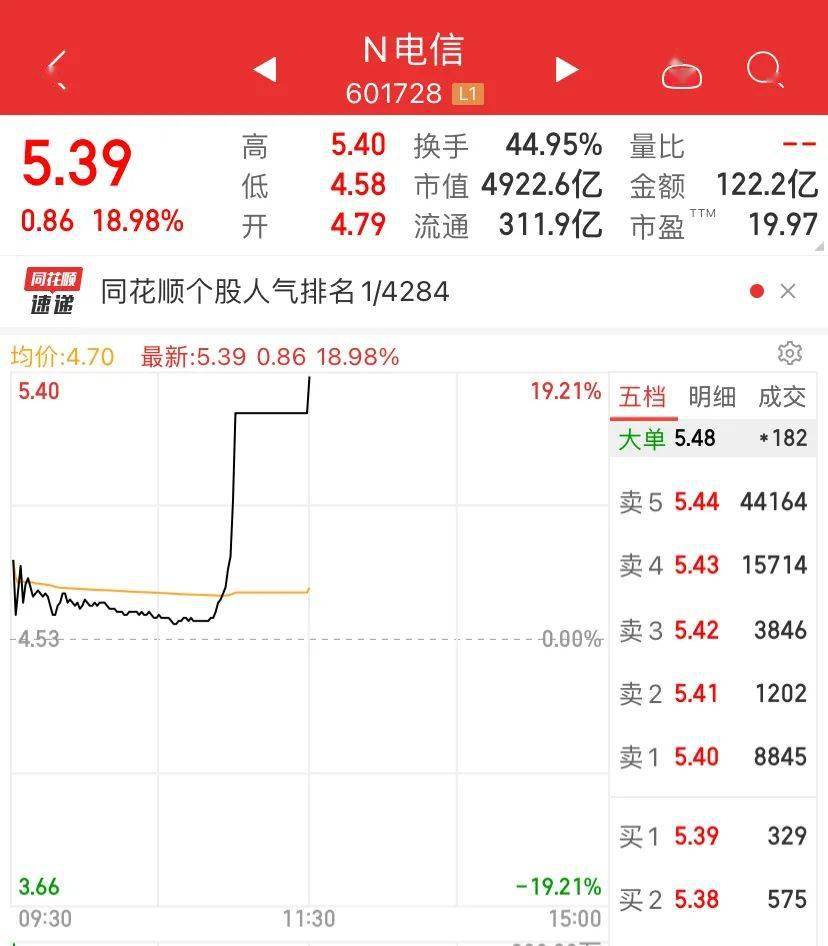
Task: Select the 五档 tab
Action: tap(642, 397)
